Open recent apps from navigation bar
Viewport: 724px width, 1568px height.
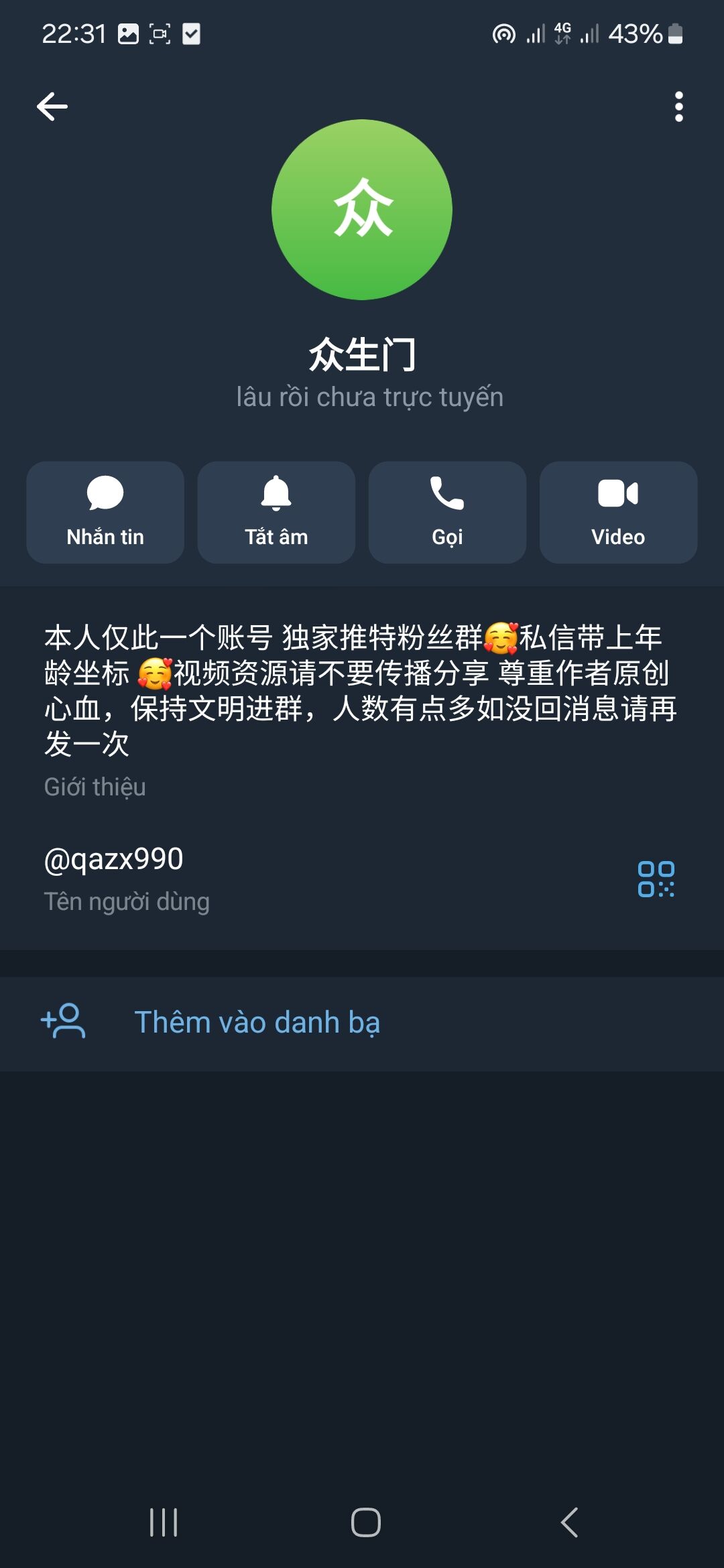tap(164, 1522)
